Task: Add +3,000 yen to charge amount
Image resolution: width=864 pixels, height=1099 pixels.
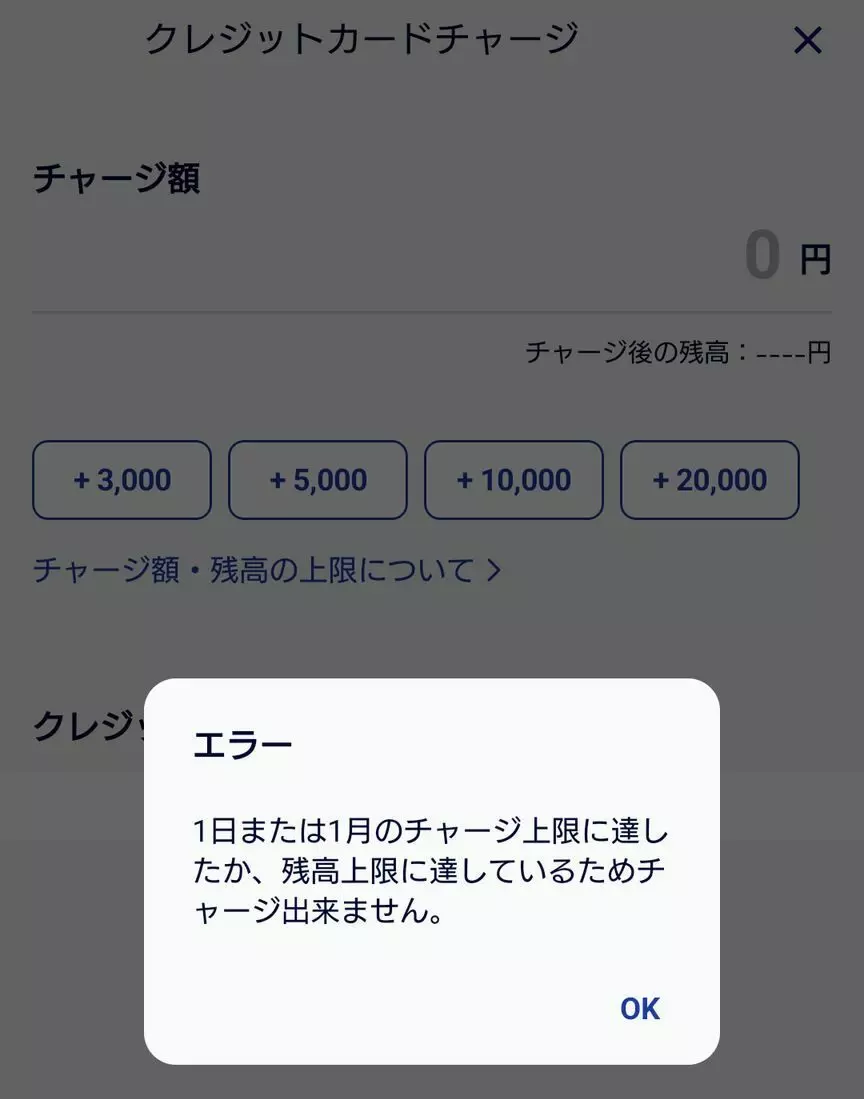Action: pos(122,480)
